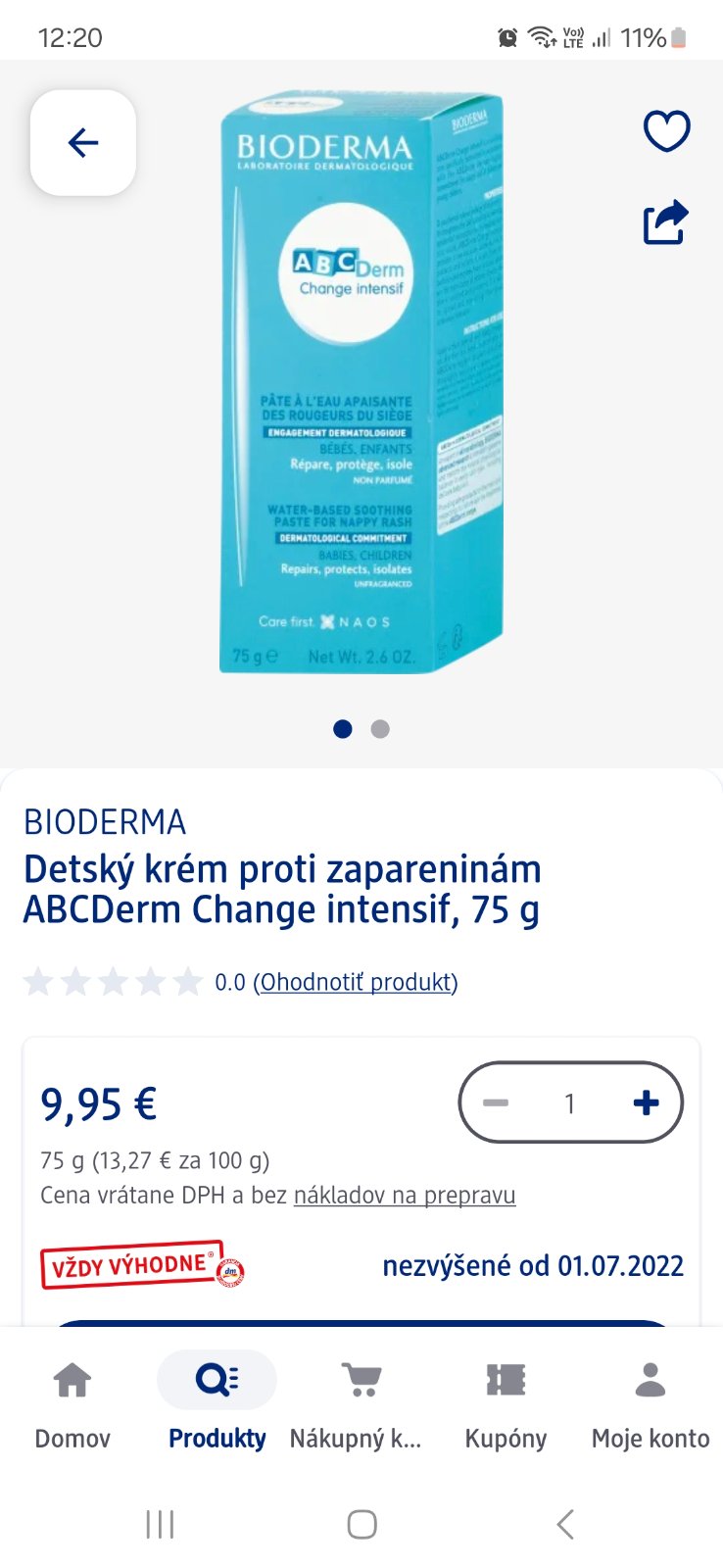723x1568 pixels.
Task: Increase quantity with the plus button
Action: [x=646, y=1103]
